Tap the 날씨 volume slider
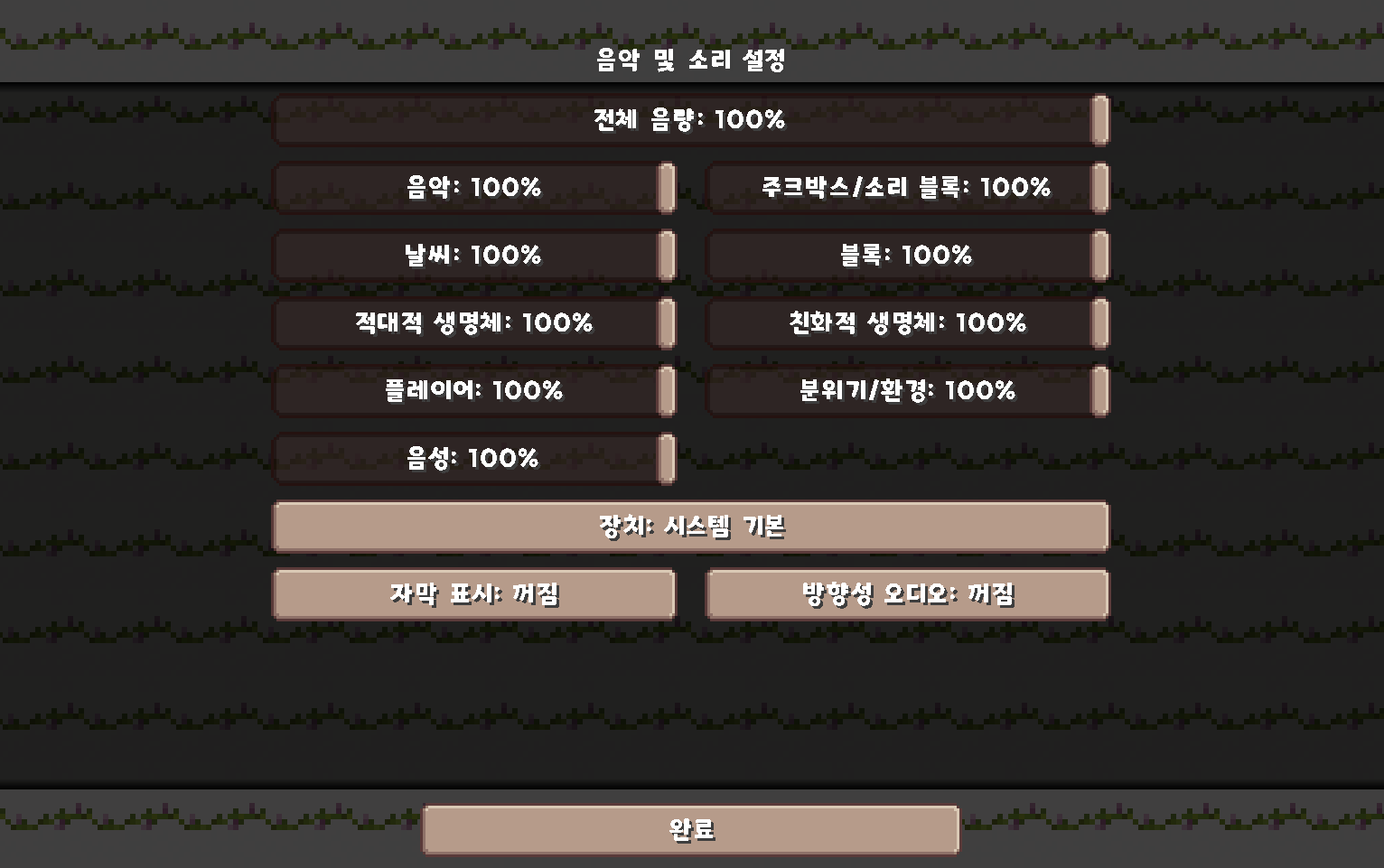 pyautogui.click(x=473, y=256)
